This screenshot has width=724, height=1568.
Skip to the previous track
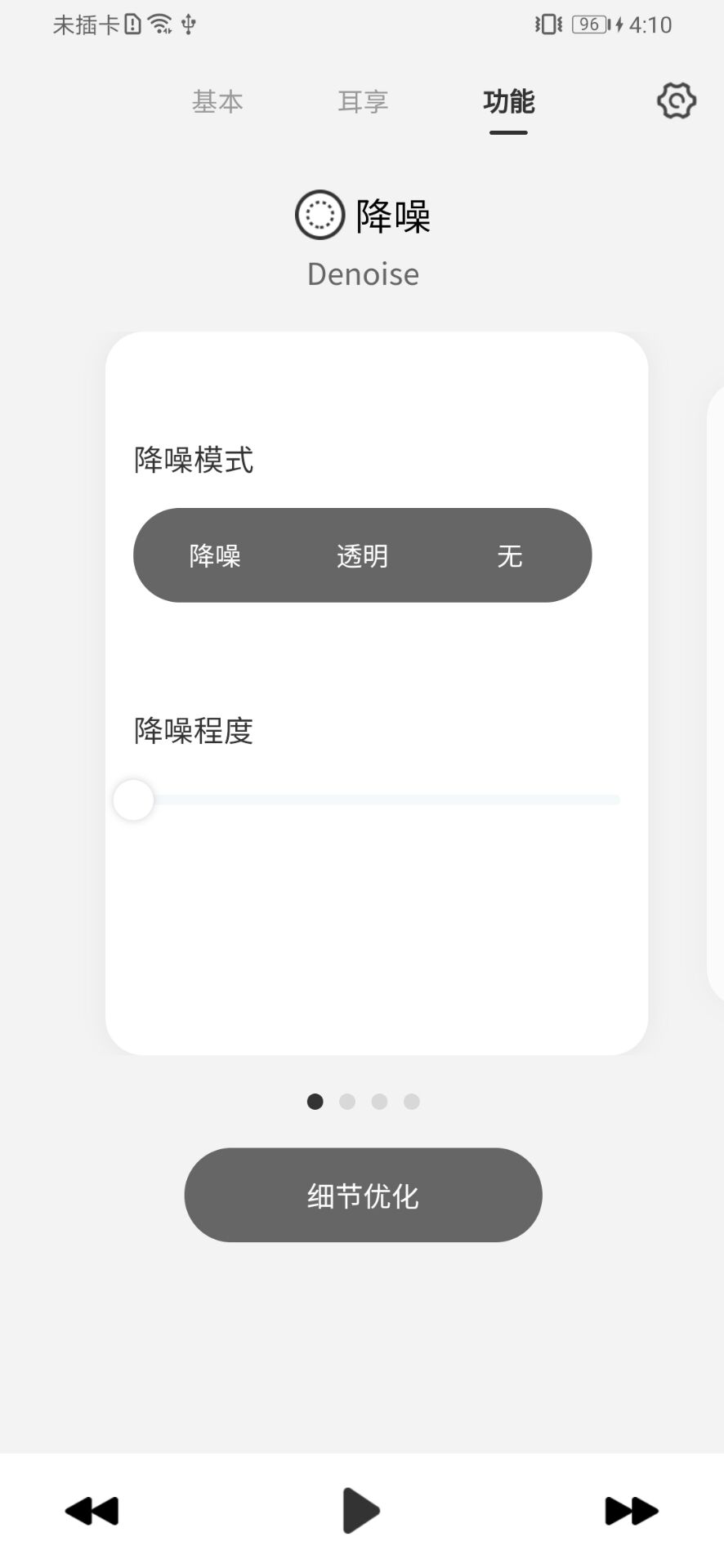[x=92, y=1511]
